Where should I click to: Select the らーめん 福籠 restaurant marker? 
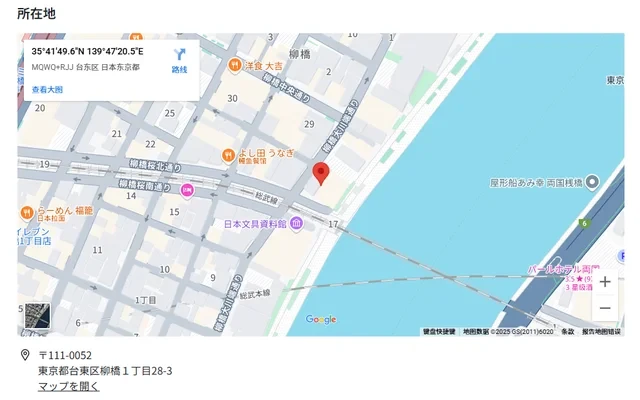point(26,211)
